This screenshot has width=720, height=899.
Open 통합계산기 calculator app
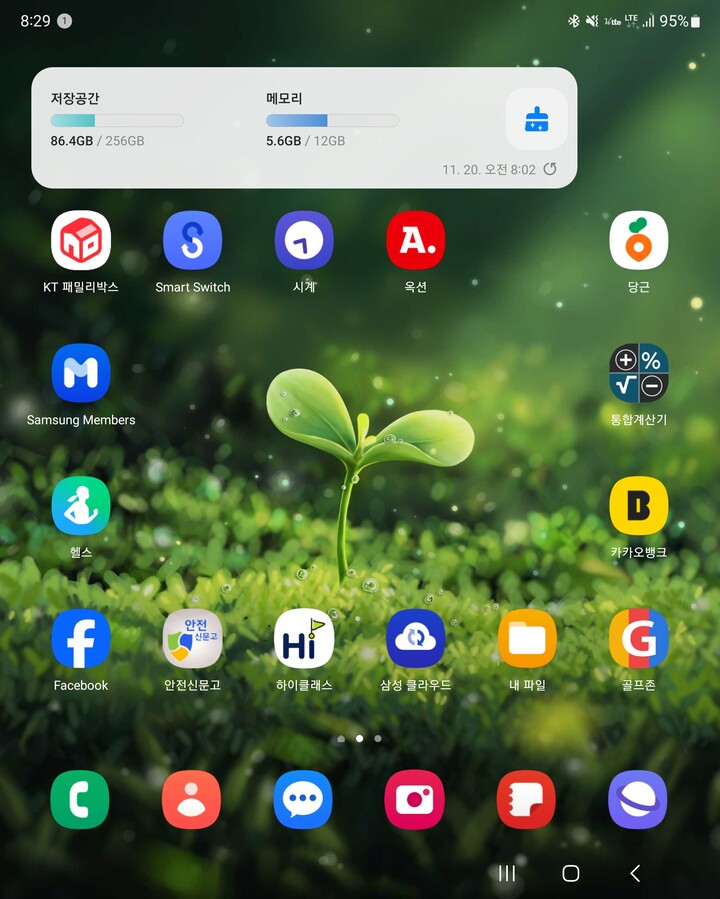638,374
